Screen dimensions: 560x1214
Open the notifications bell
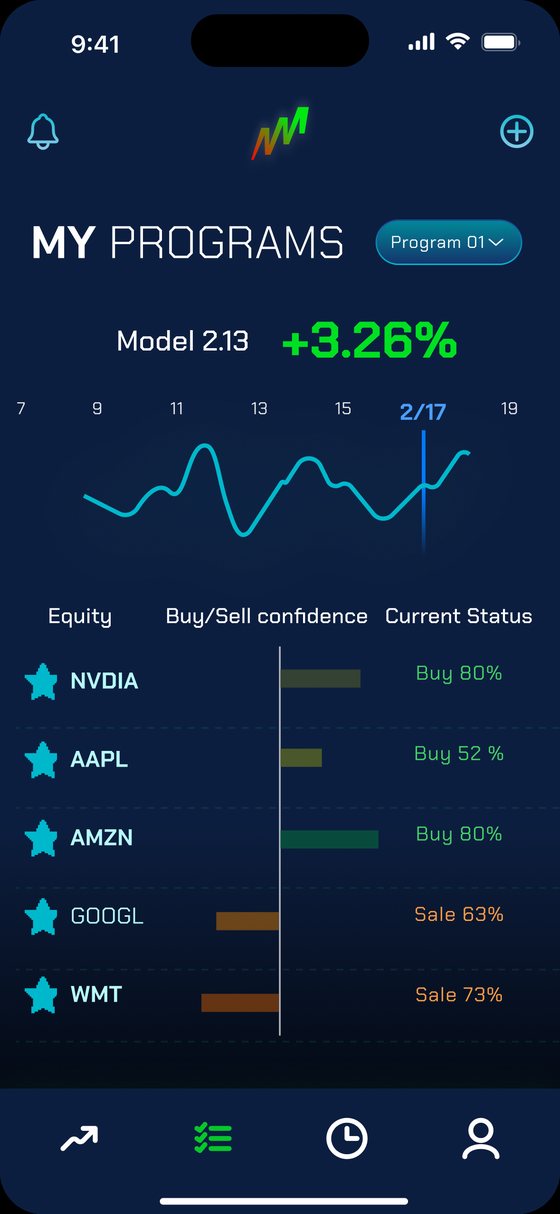pos(43,132)
